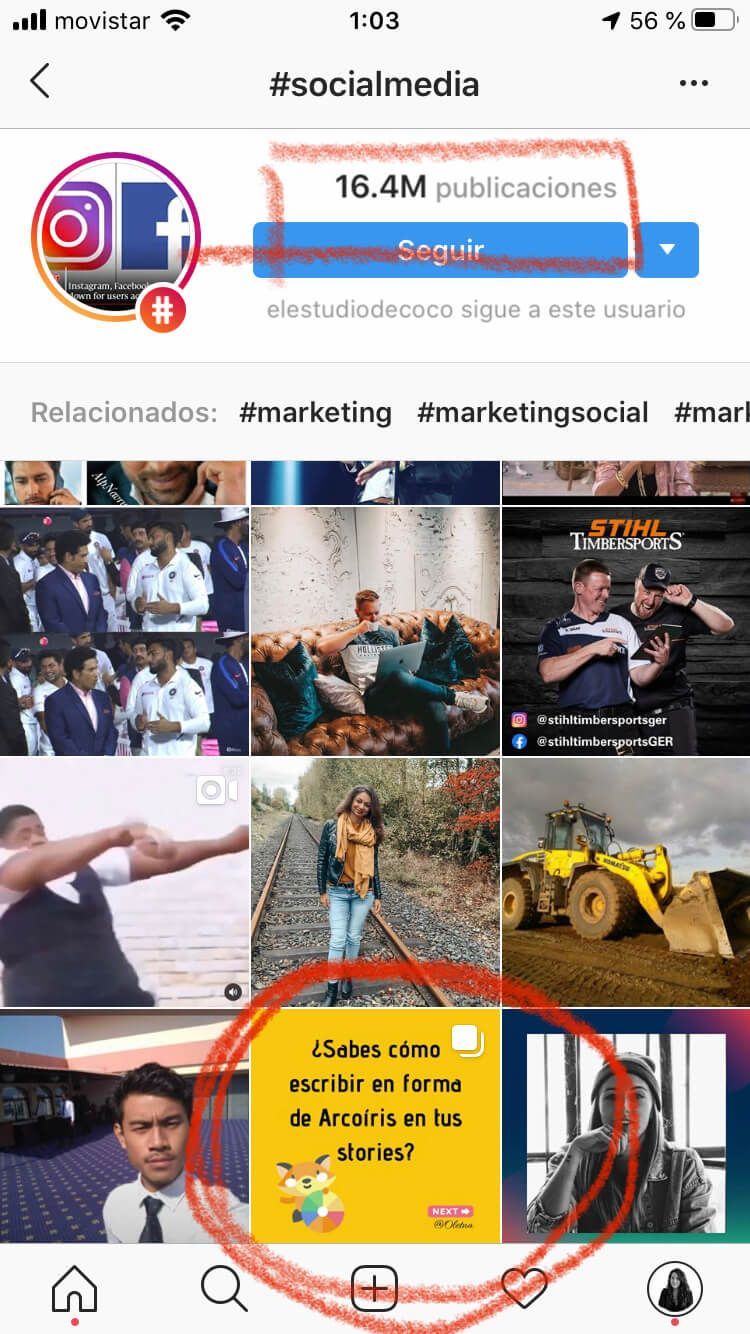Open related hashtag #marketing
This screenshot has height=1334, width=750.
point(315,412)
